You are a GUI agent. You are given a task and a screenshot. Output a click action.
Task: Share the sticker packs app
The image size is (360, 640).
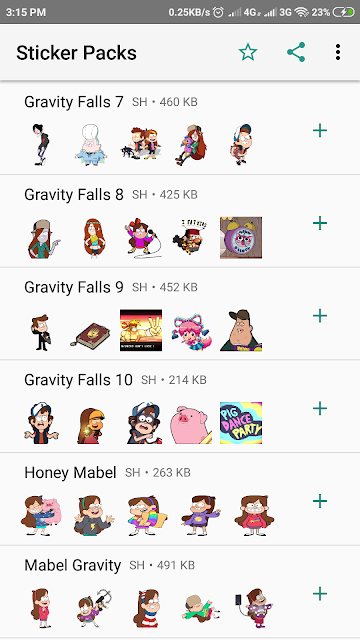pyautogui.click(x=296, y=52)
